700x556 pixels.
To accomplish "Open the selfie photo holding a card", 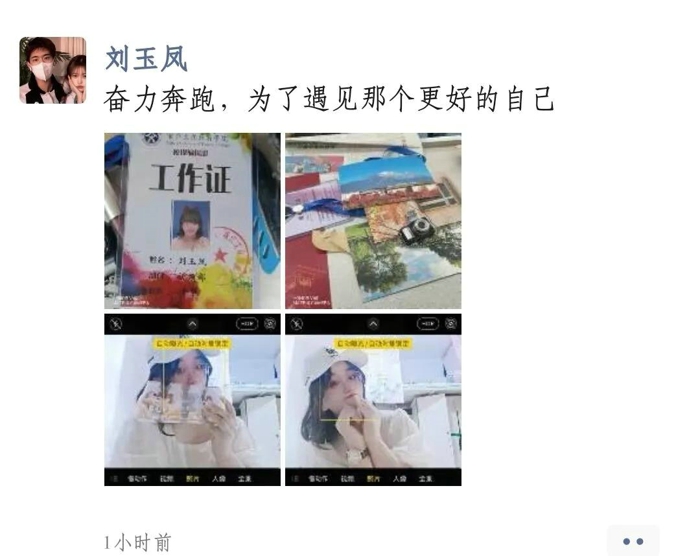I will 192,399.
